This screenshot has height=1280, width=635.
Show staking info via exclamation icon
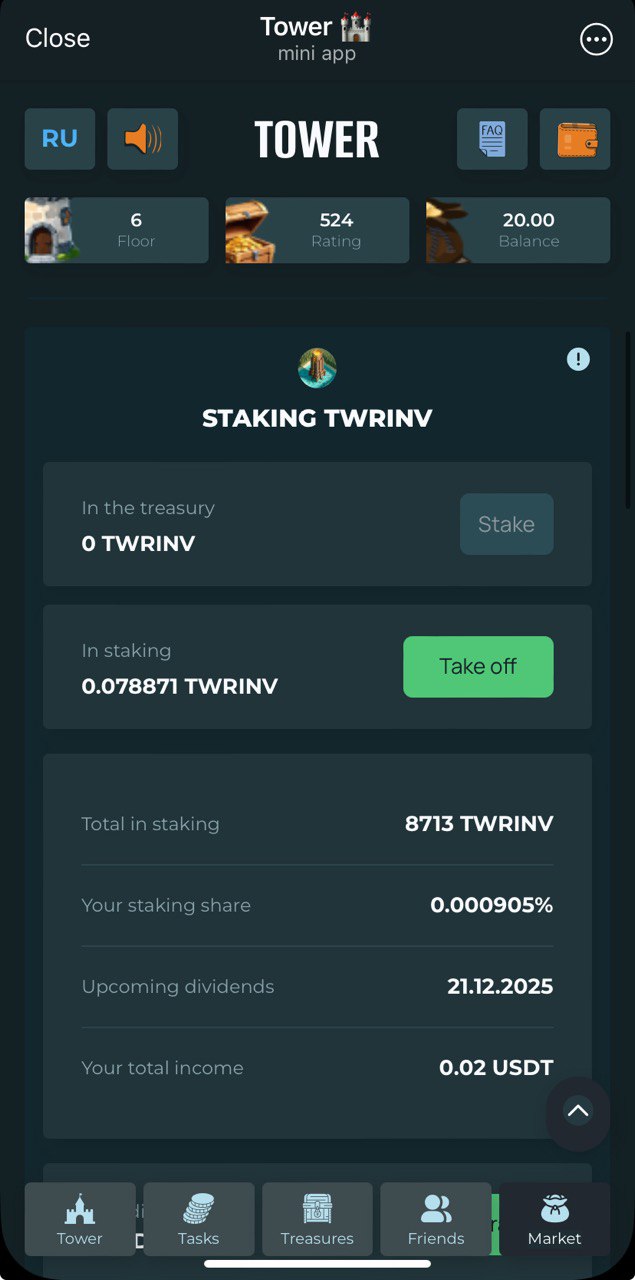(x=578, y=359)
